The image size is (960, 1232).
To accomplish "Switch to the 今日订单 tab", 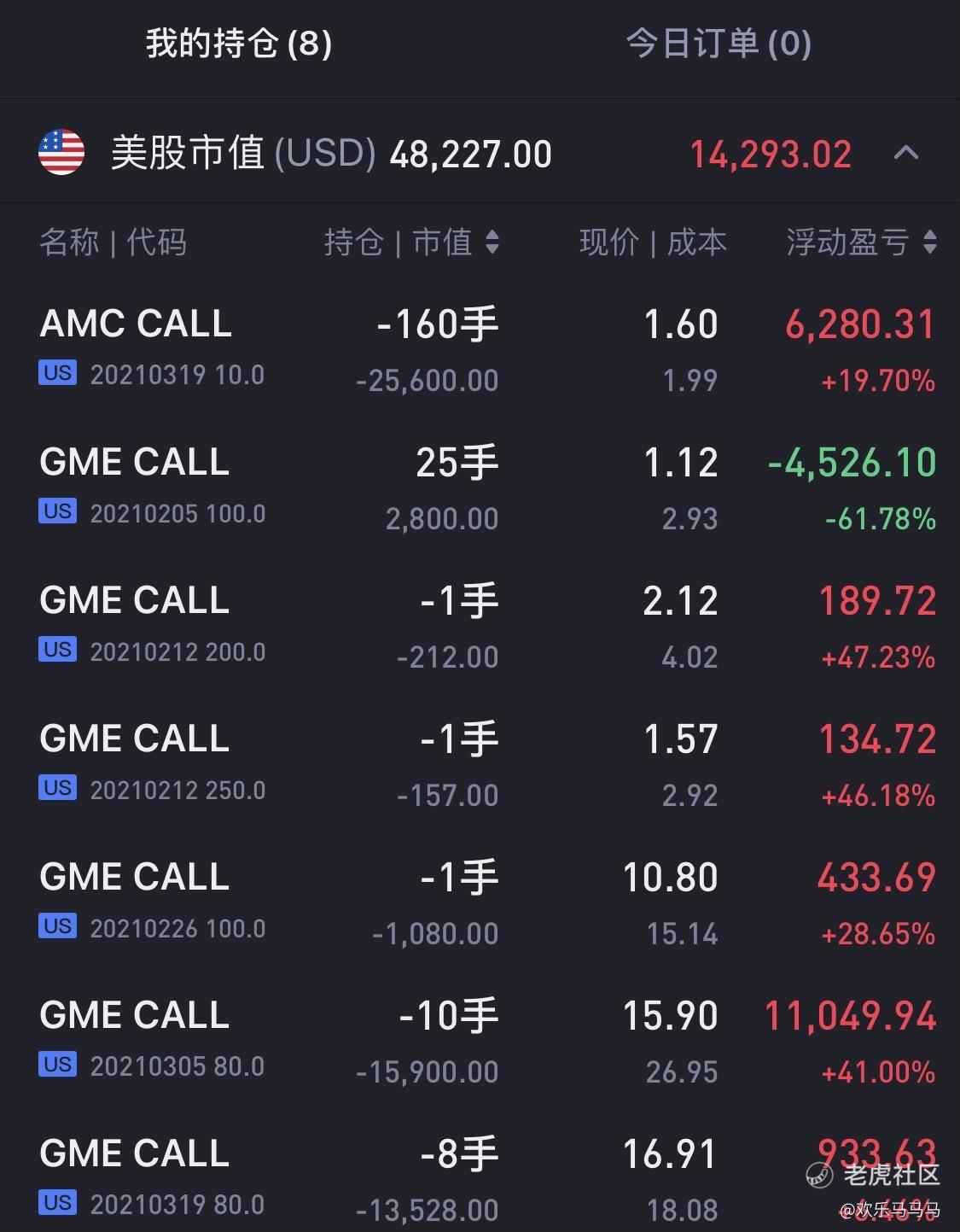I will pos(718,44).
